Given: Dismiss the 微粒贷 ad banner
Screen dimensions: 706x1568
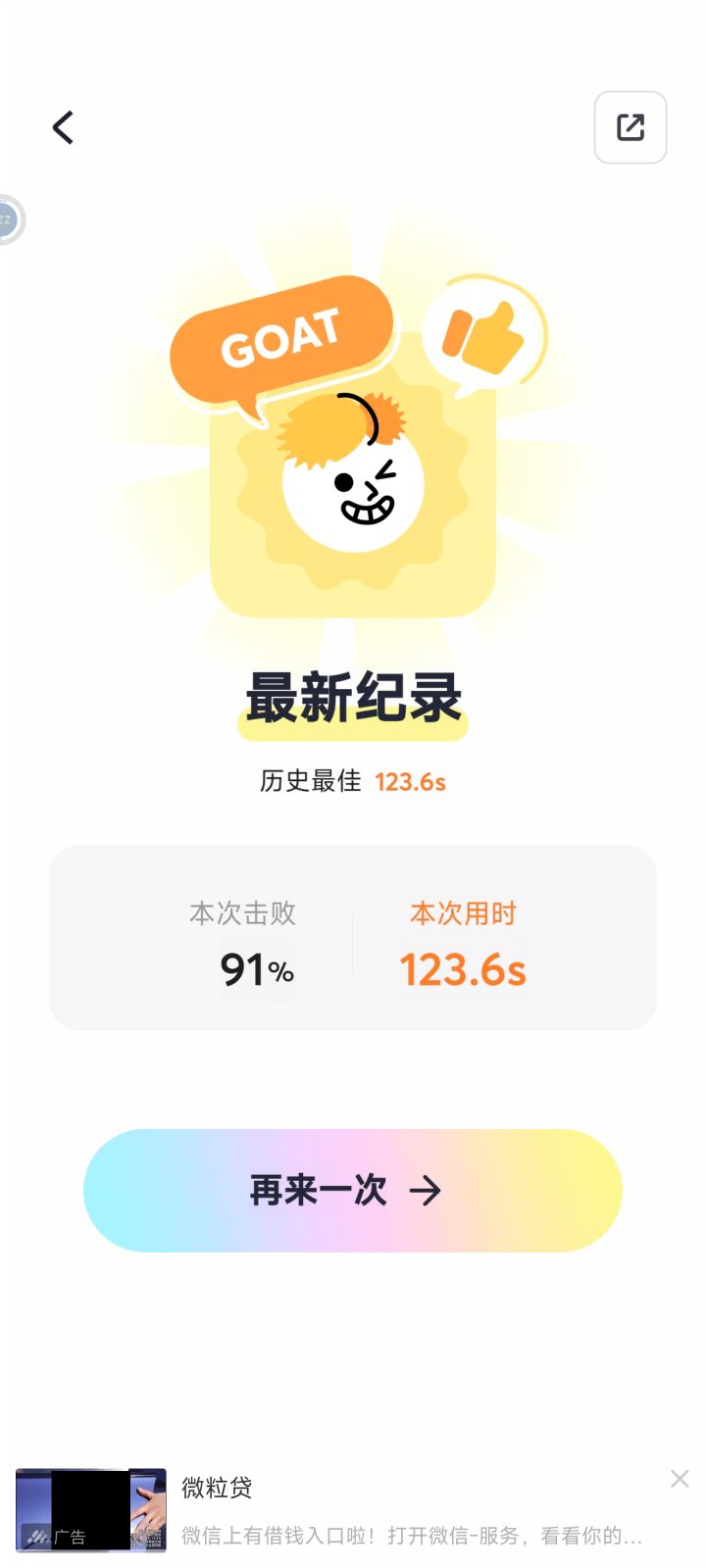Looking at the screenshot, I should tap(680, 1479).
